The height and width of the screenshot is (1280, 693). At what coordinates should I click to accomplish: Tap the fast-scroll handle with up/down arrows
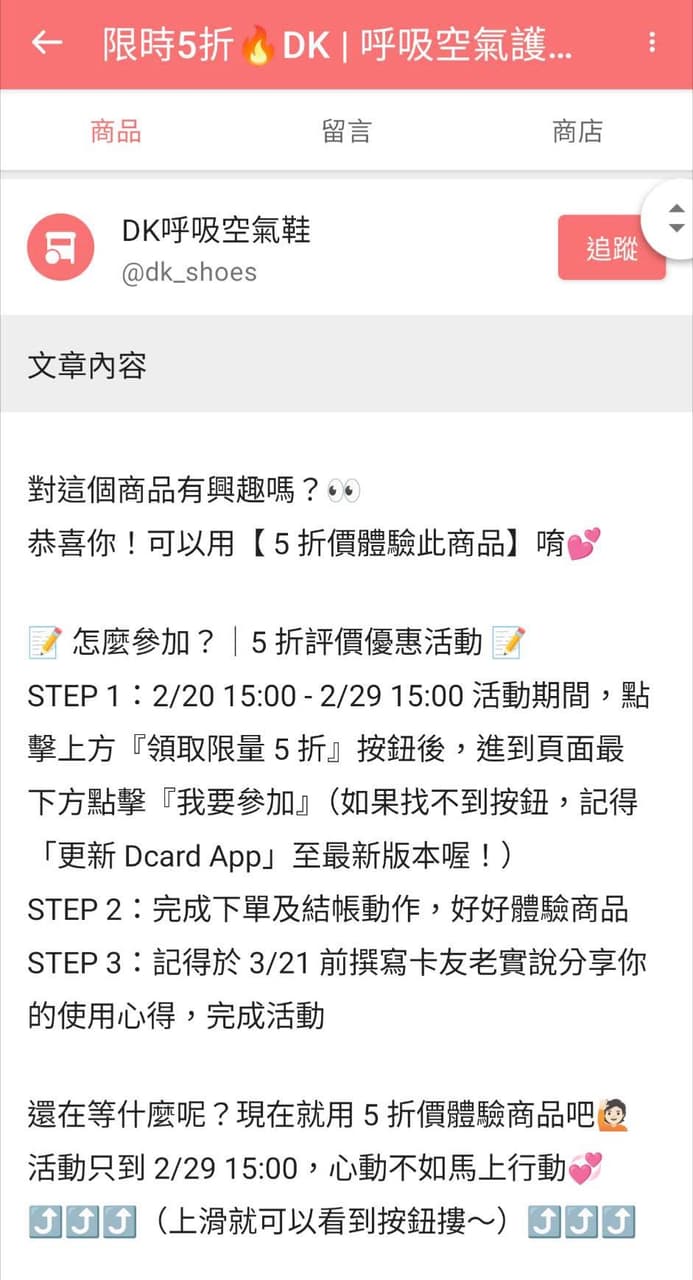676,219
